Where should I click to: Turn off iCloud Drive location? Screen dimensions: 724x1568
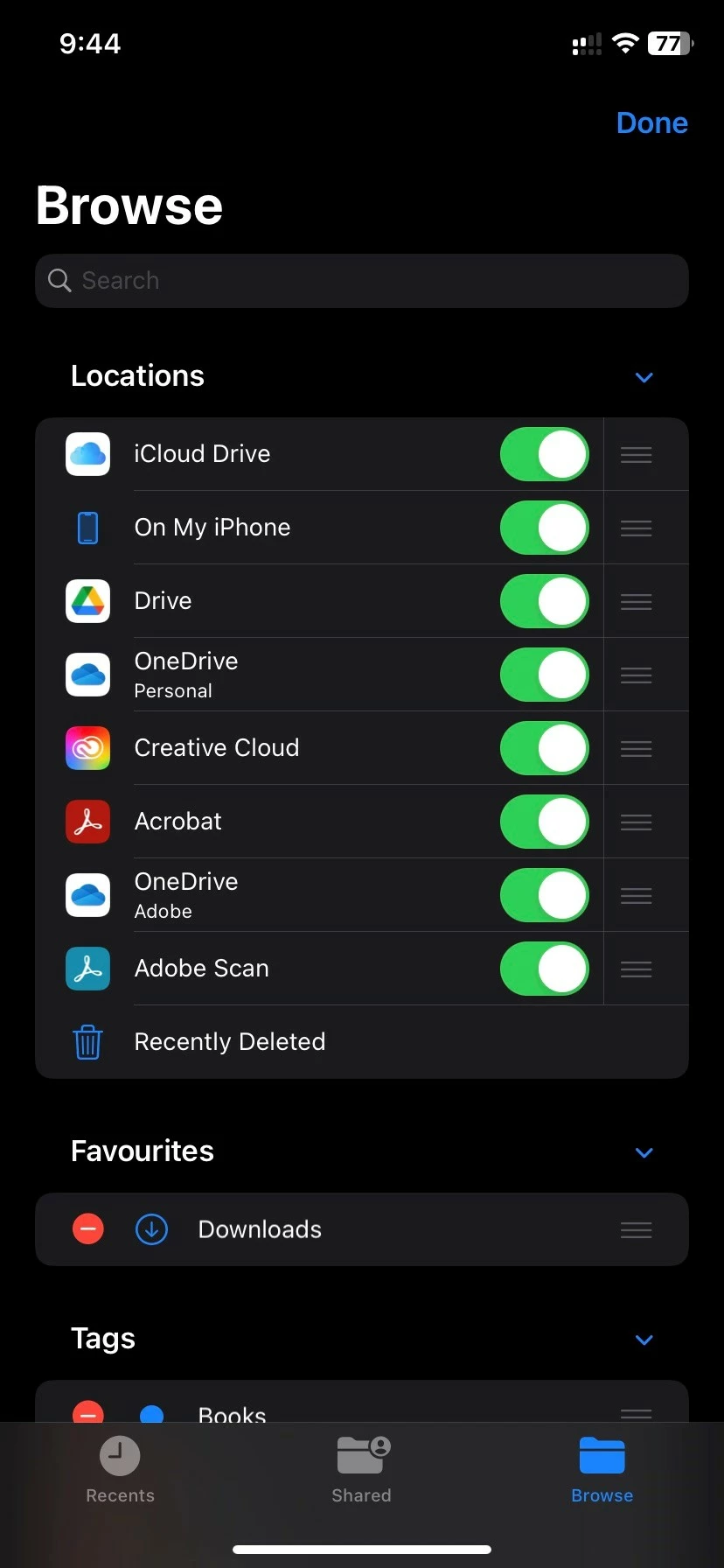click(x=544, y=454)
